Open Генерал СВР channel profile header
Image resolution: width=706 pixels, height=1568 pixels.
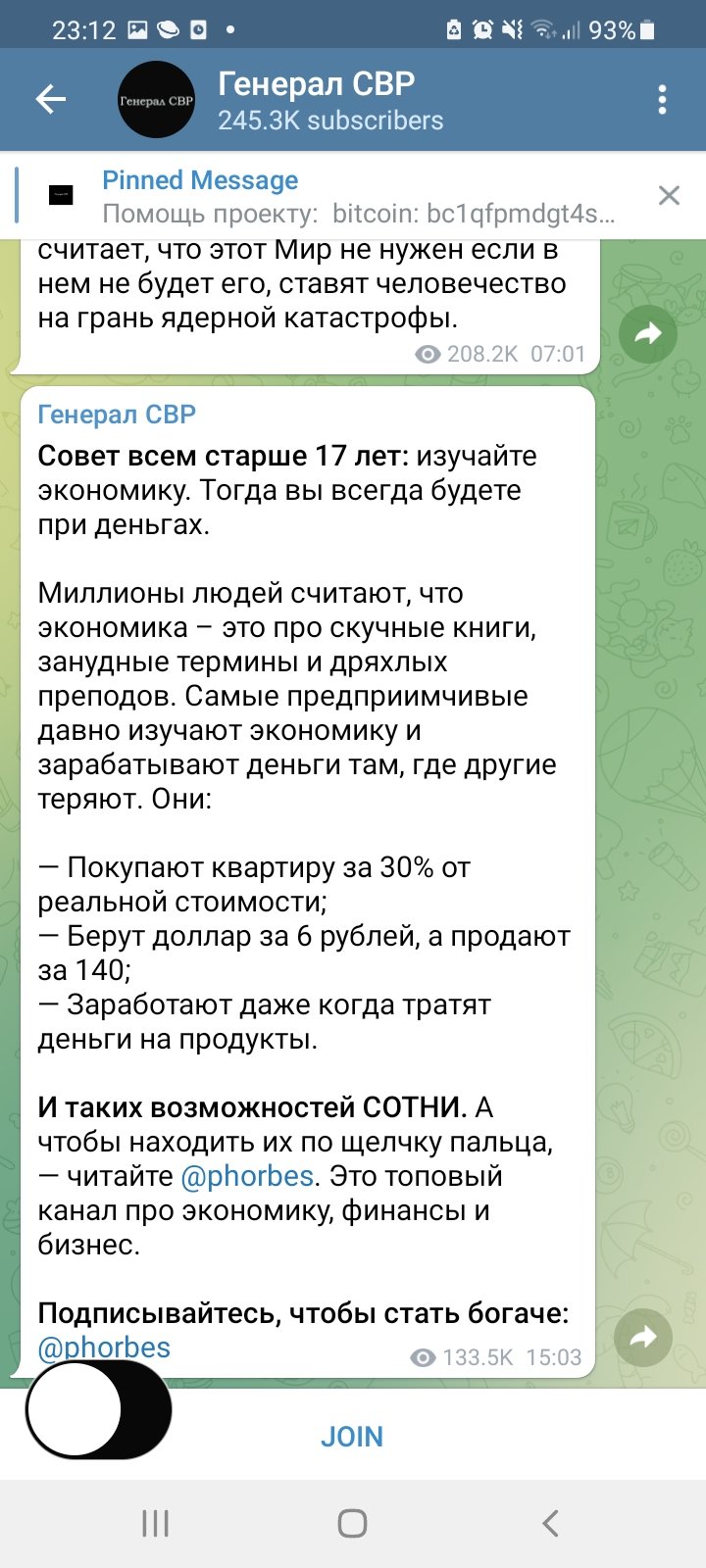(329, 100)
